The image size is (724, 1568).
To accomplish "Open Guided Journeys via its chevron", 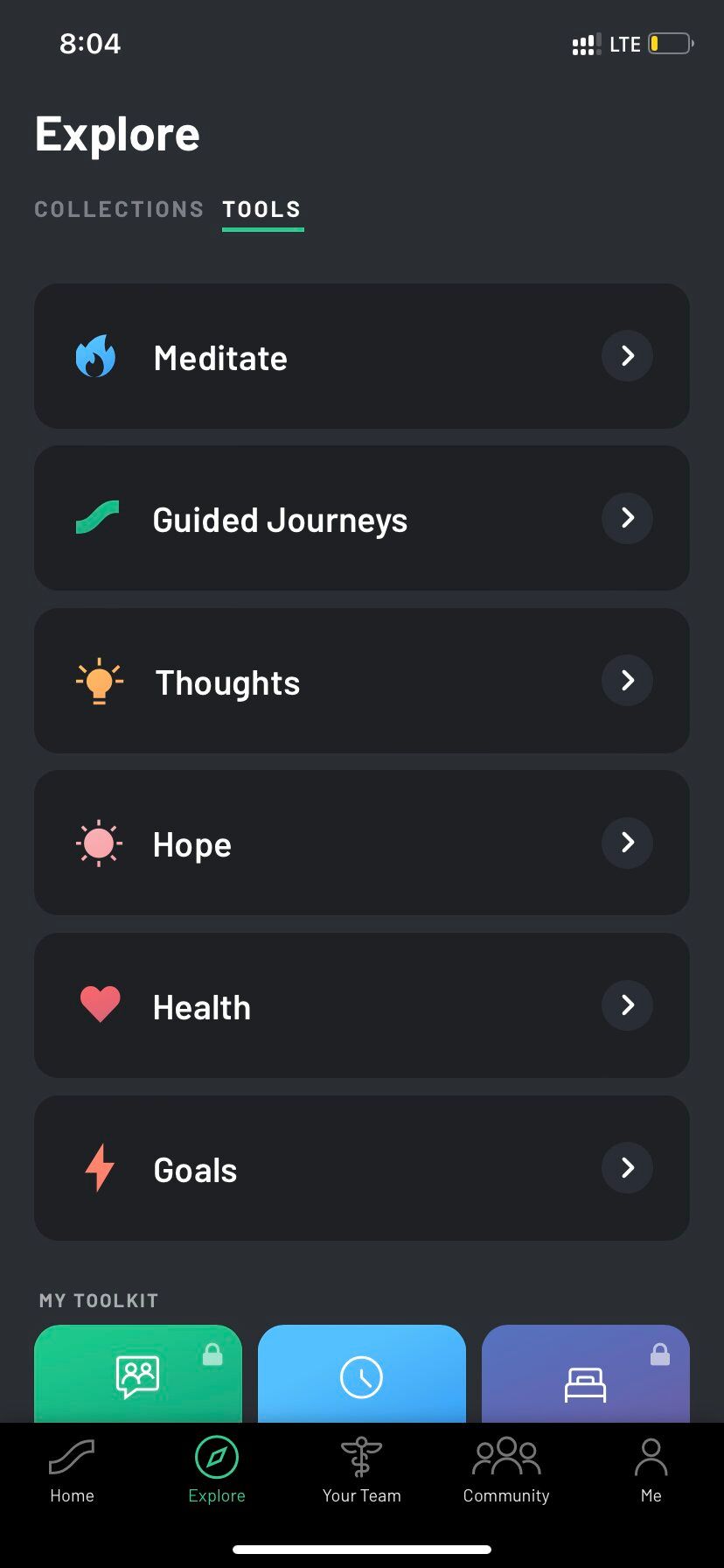I will (627, 518).
